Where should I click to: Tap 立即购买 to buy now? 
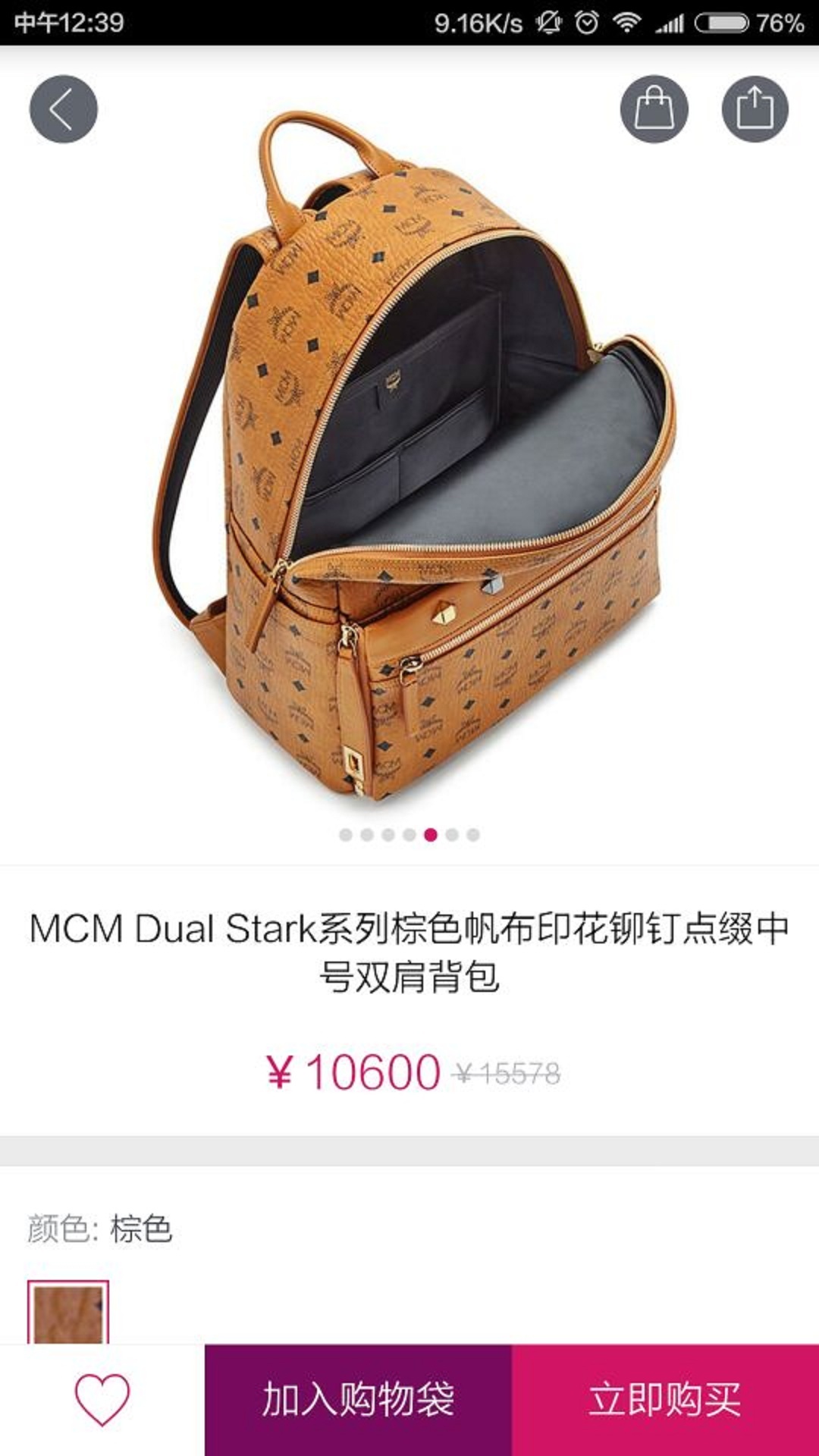[x=665, y=1399]
